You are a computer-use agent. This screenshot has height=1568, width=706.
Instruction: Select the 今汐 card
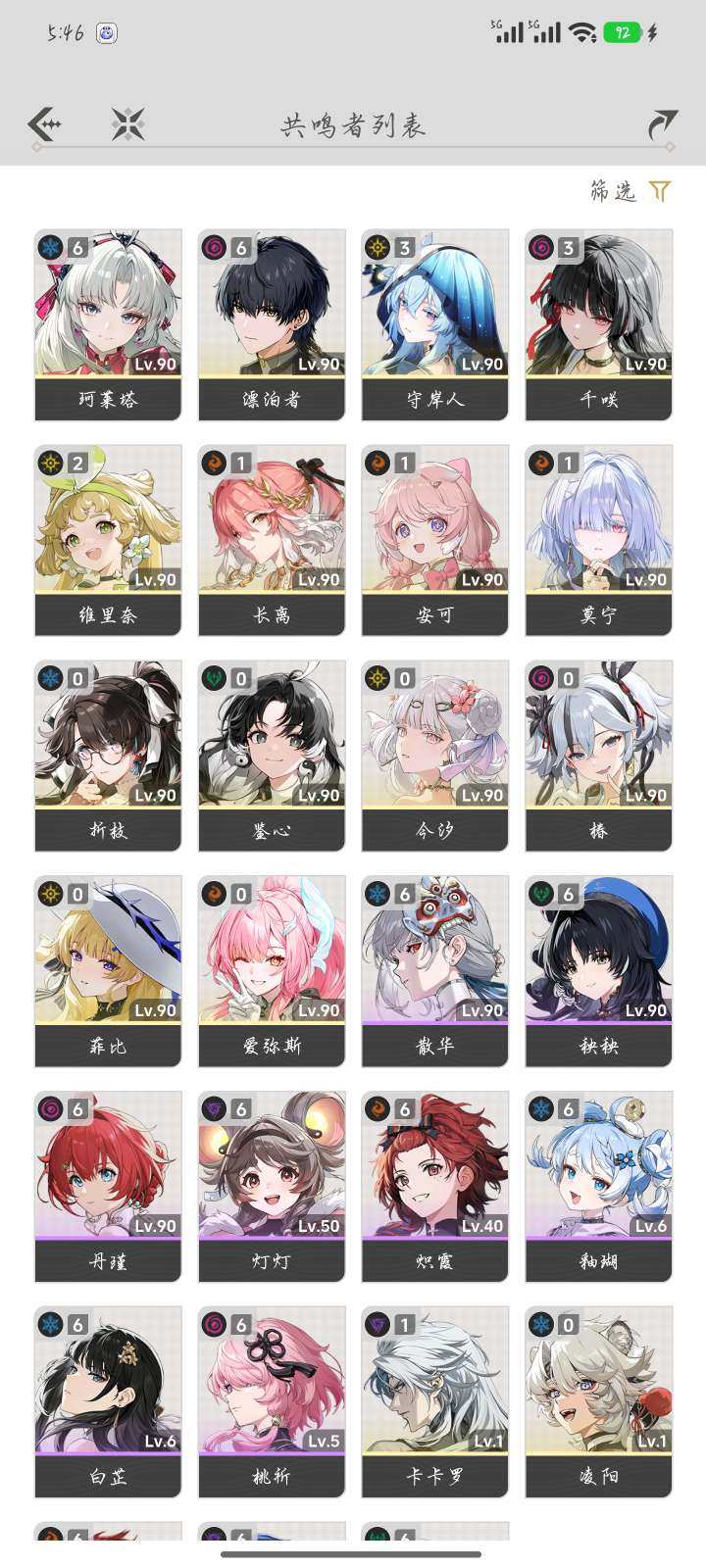pyautogui.click(x=435, y=756)
